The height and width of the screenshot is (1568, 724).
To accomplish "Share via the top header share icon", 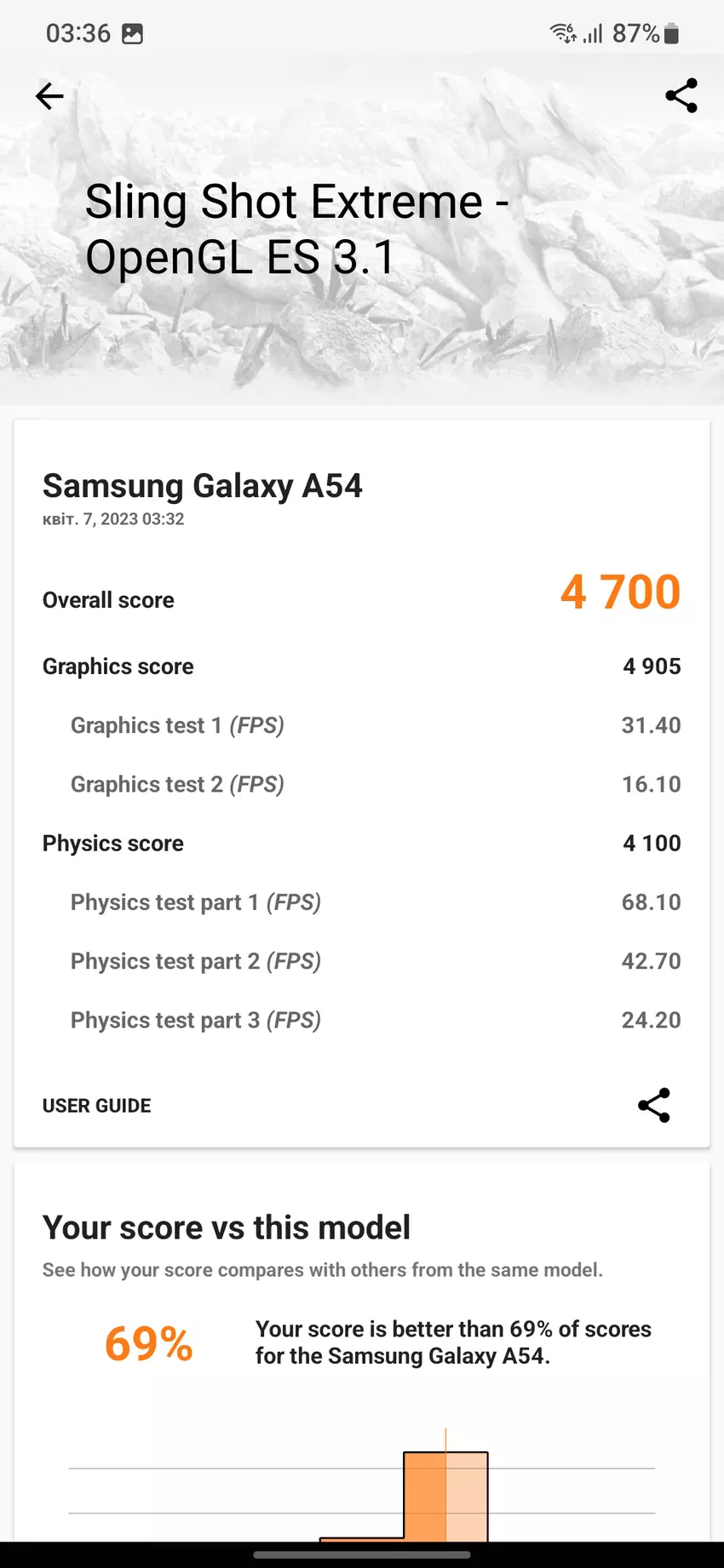I will coord(681,95).
